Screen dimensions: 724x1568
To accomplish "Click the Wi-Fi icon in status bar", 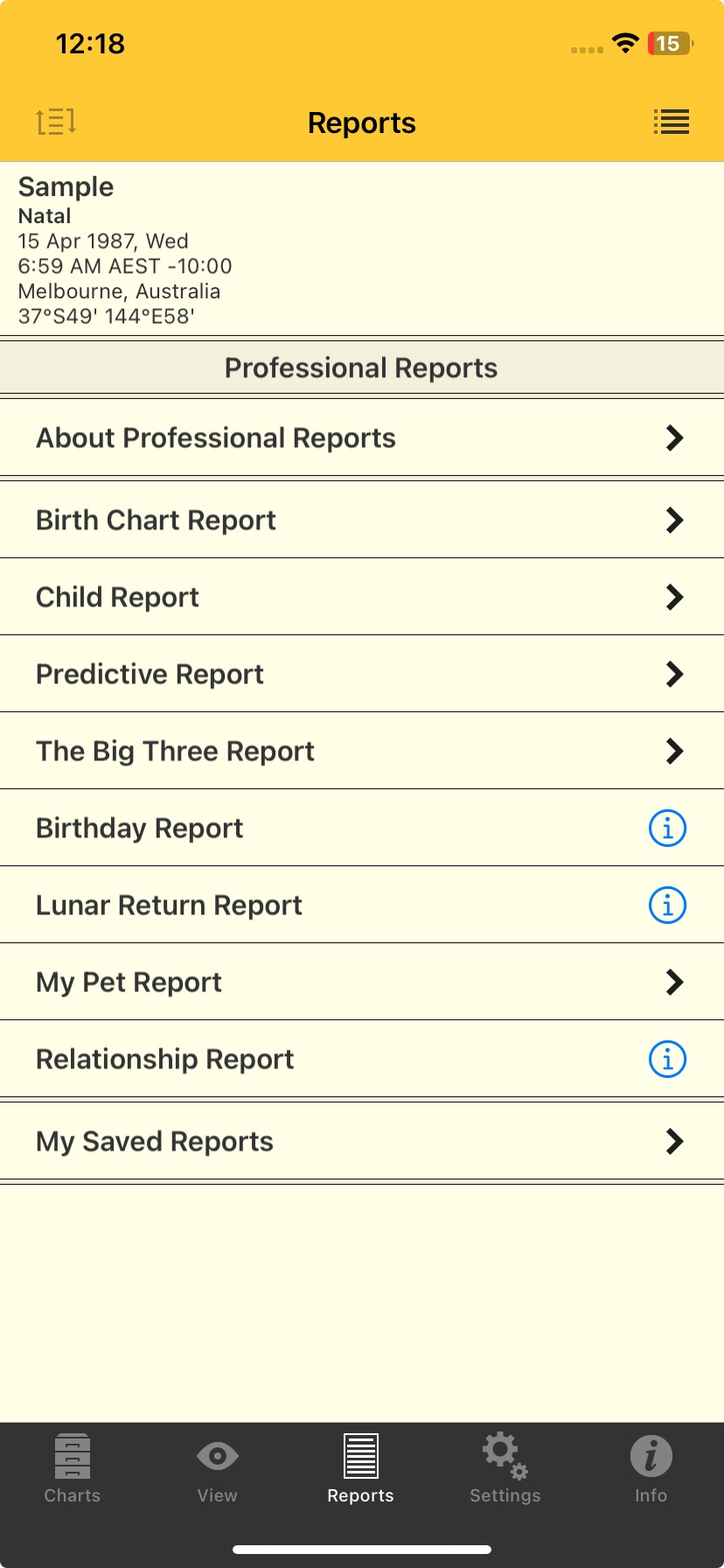I will [x=625, y=43].
